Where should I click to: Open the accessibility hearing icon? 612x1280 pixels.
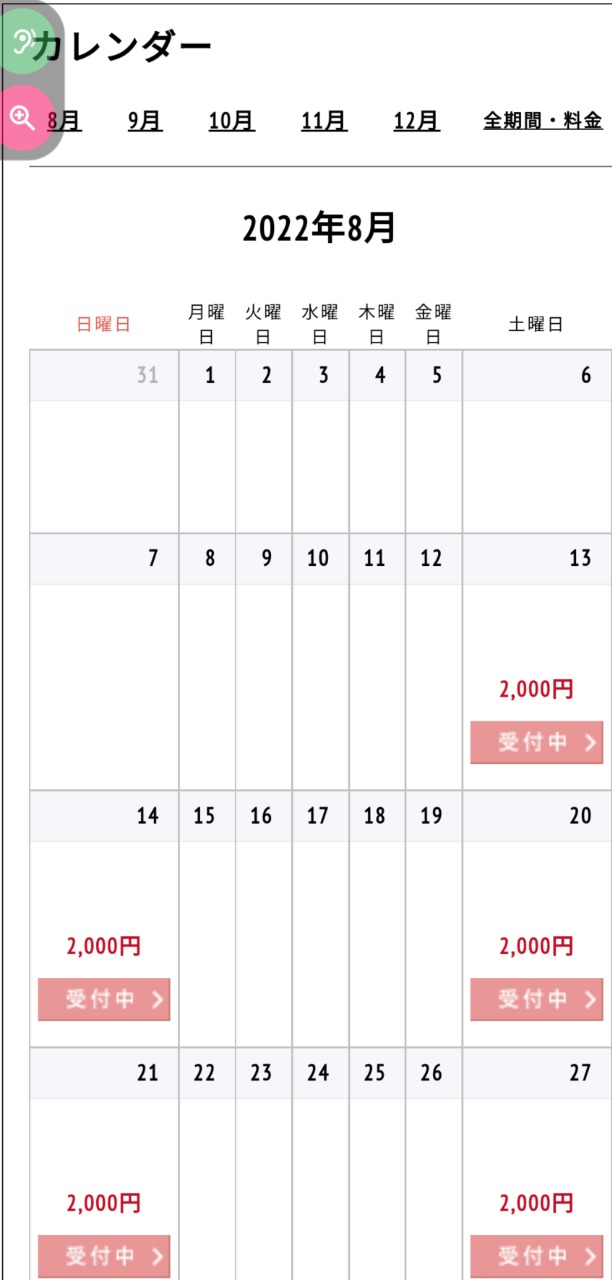coord(24,43)
